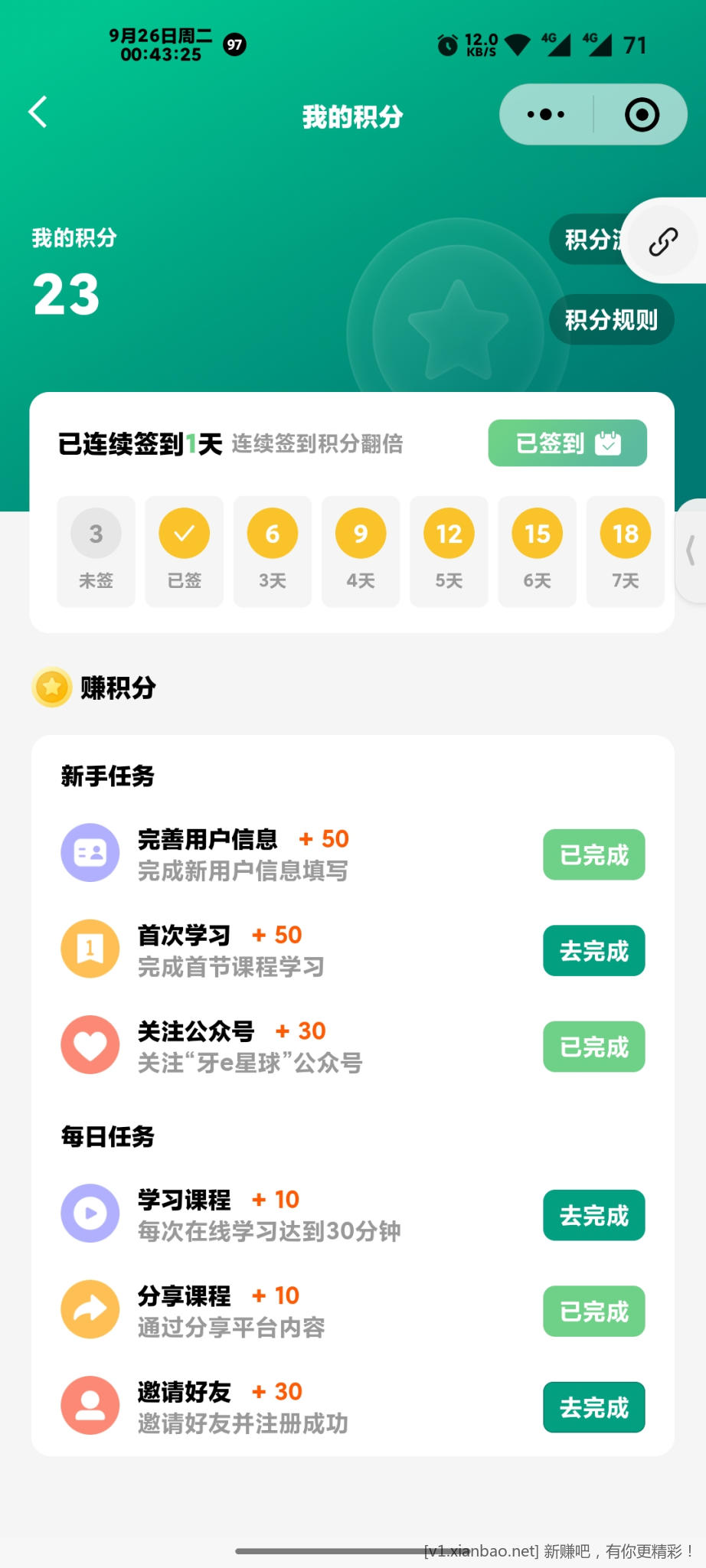Tap the 已签到 check-in button
Viewport: 706px width, 1568px height.
[567, 443]
